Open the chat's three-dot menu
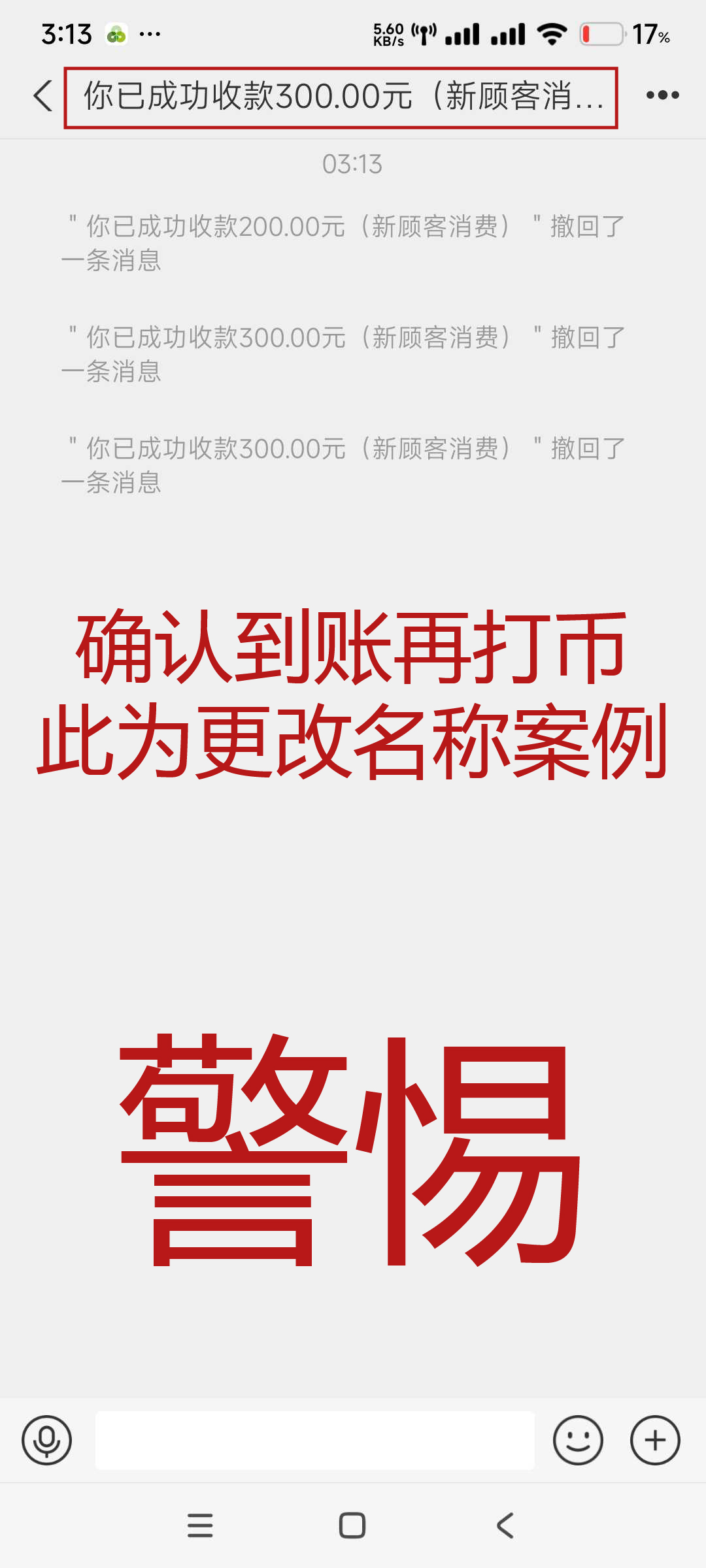Viewport: 706px width, 1568px height. 662,95
